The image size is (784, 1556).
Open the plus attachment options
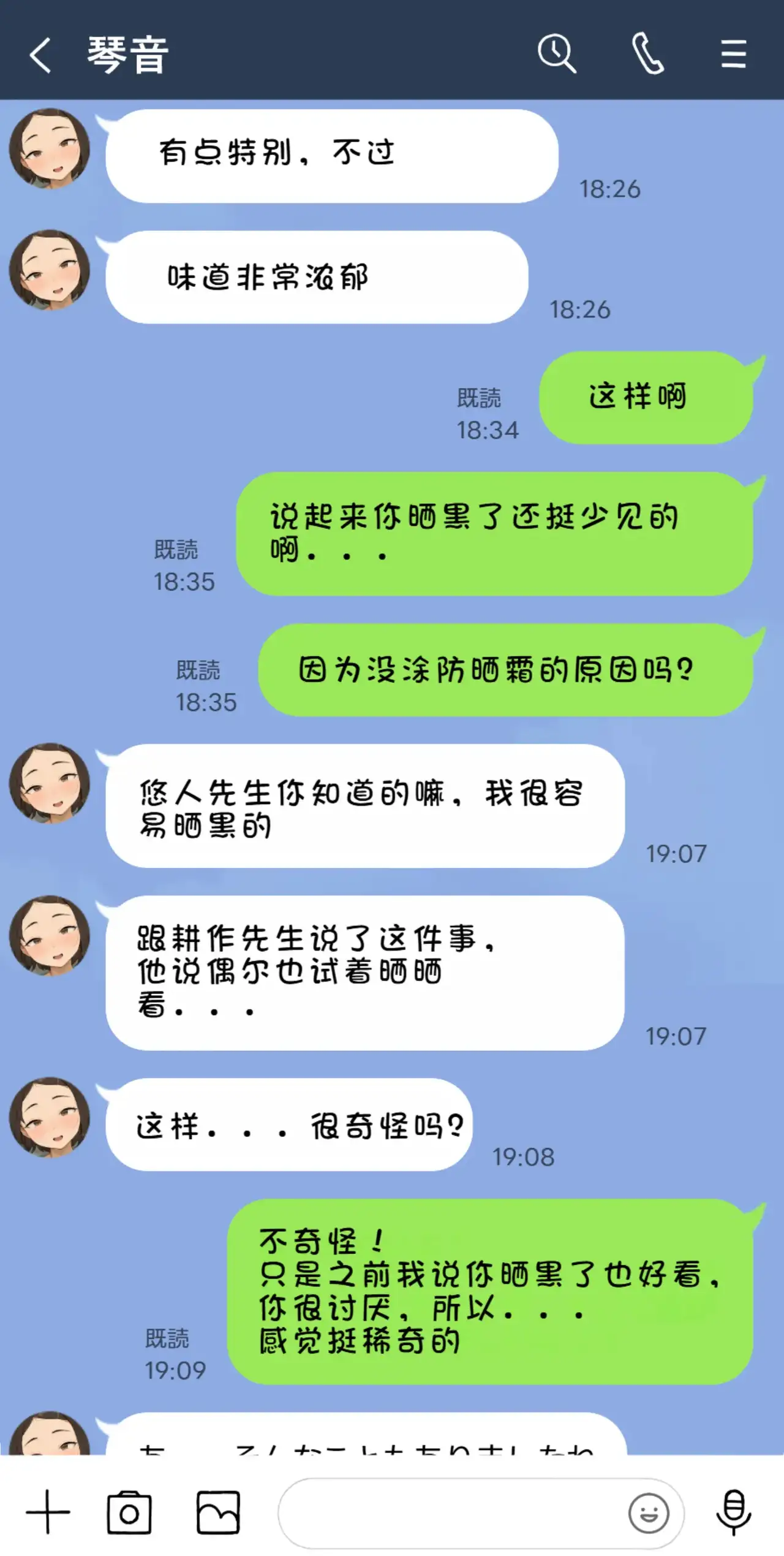[48, 1512]
